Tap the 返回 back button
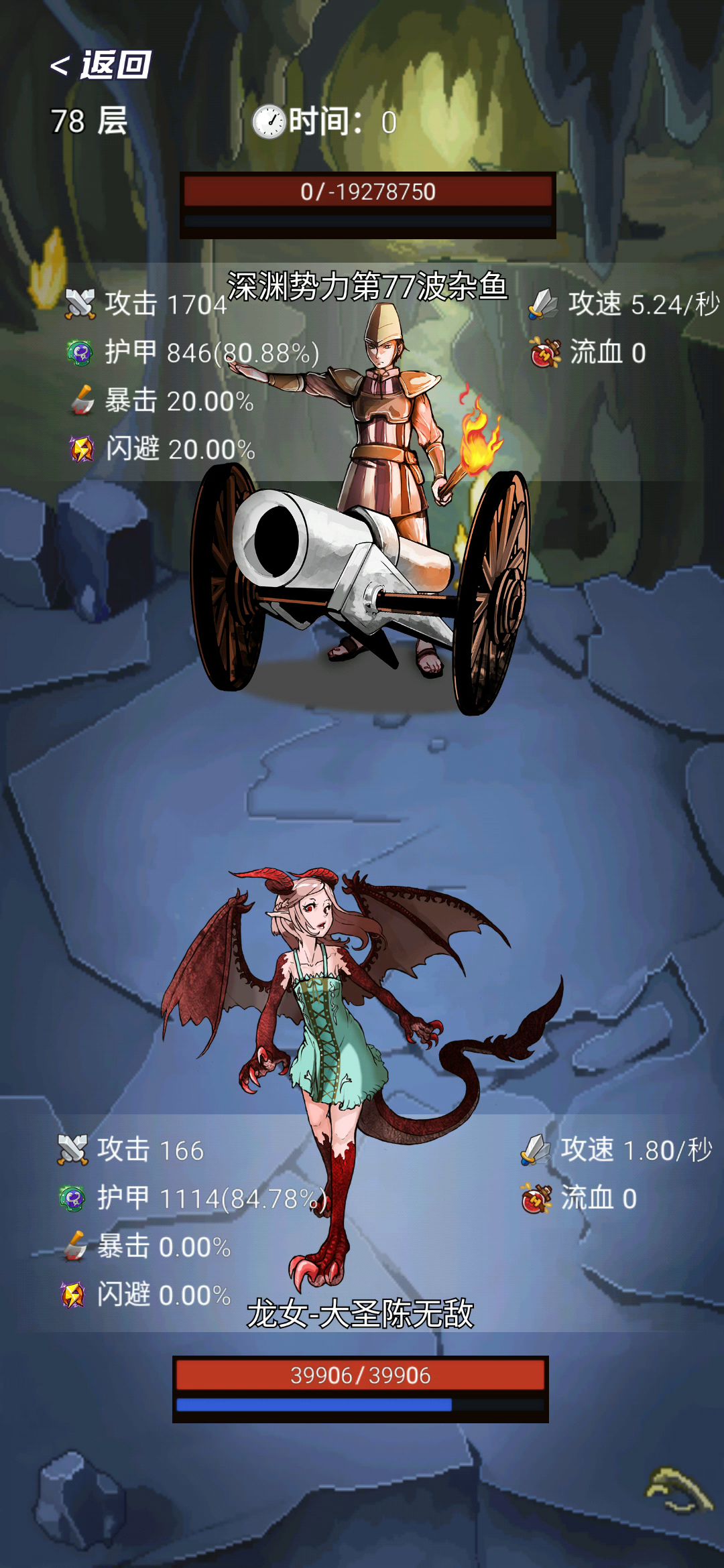Viewport: 724px width, 1568px height. [x=102, y=65]
